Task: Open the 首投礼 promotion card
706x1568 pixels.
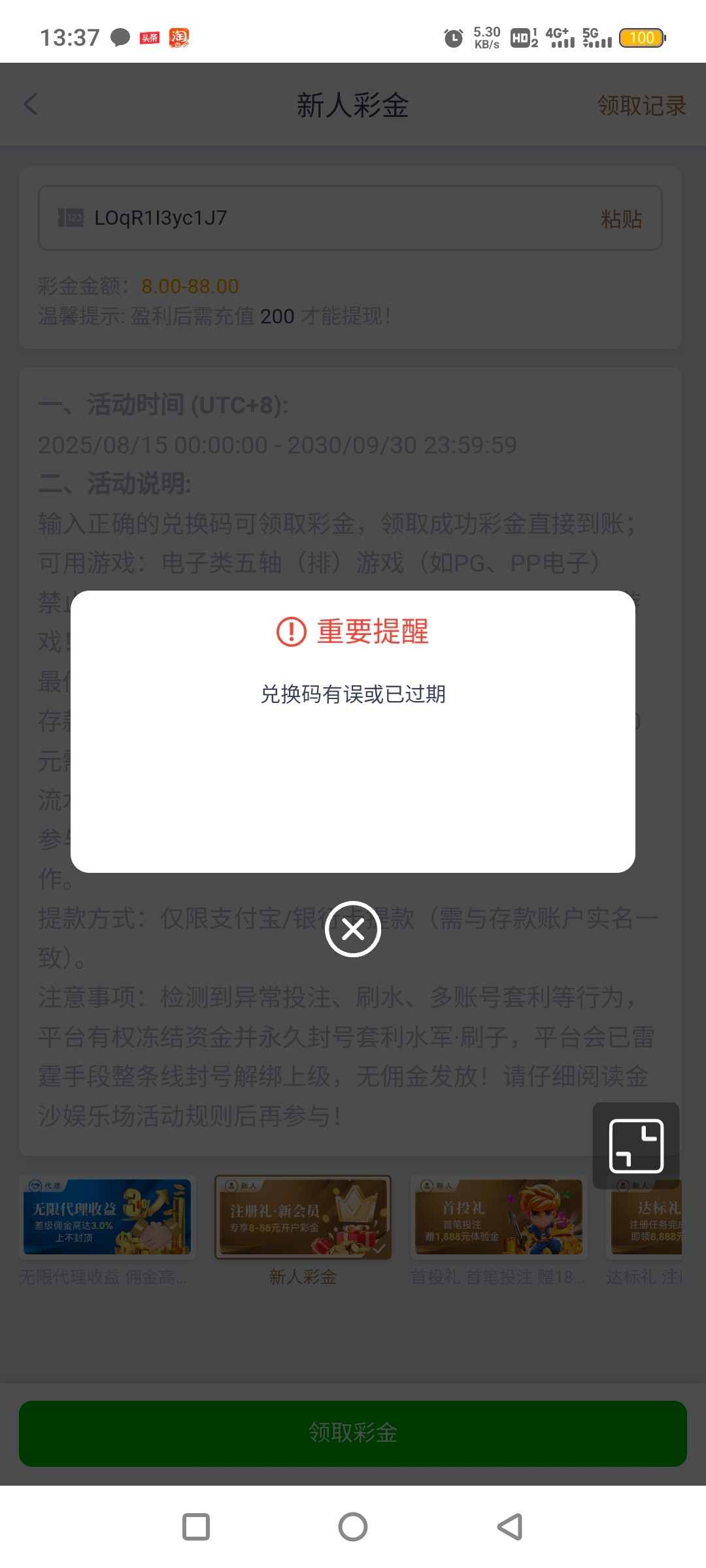Action: tap(498, 1231)
